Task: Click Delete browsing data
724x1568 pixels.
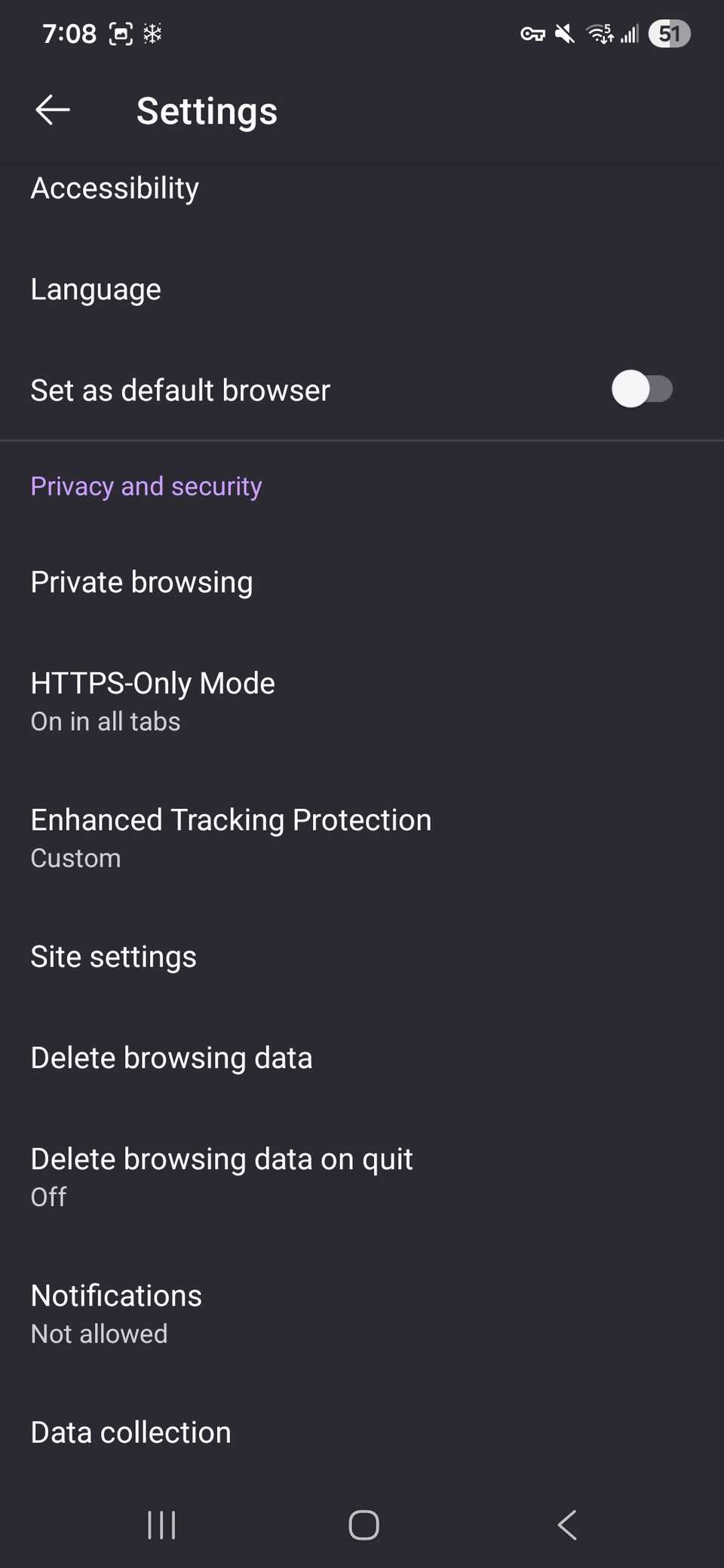Action: (172, 1057)
